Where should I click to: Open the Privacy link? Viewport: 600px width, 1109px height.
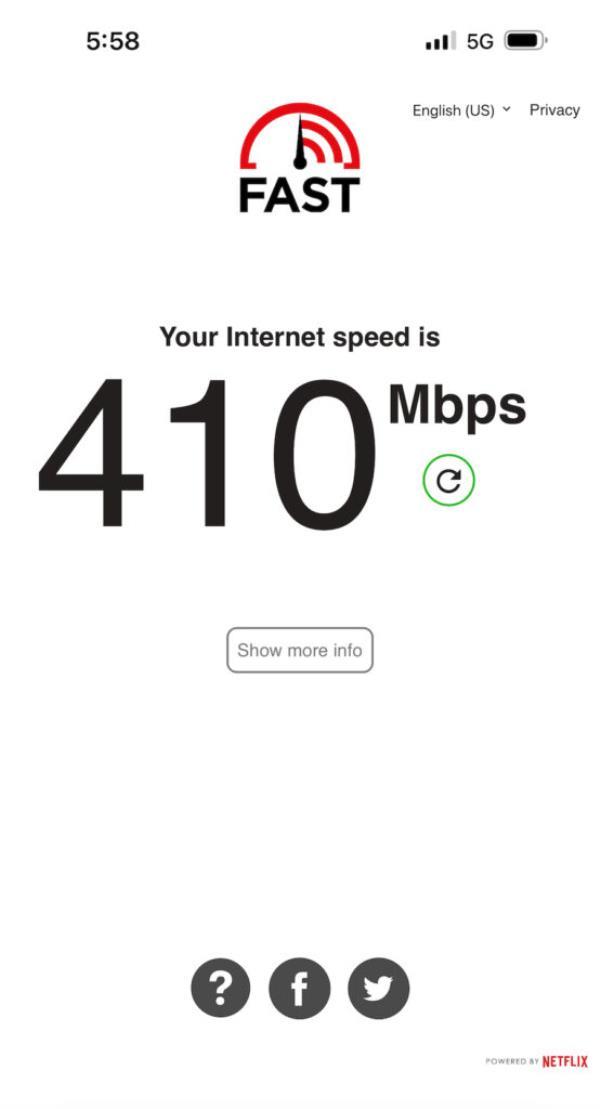point(555,110)
